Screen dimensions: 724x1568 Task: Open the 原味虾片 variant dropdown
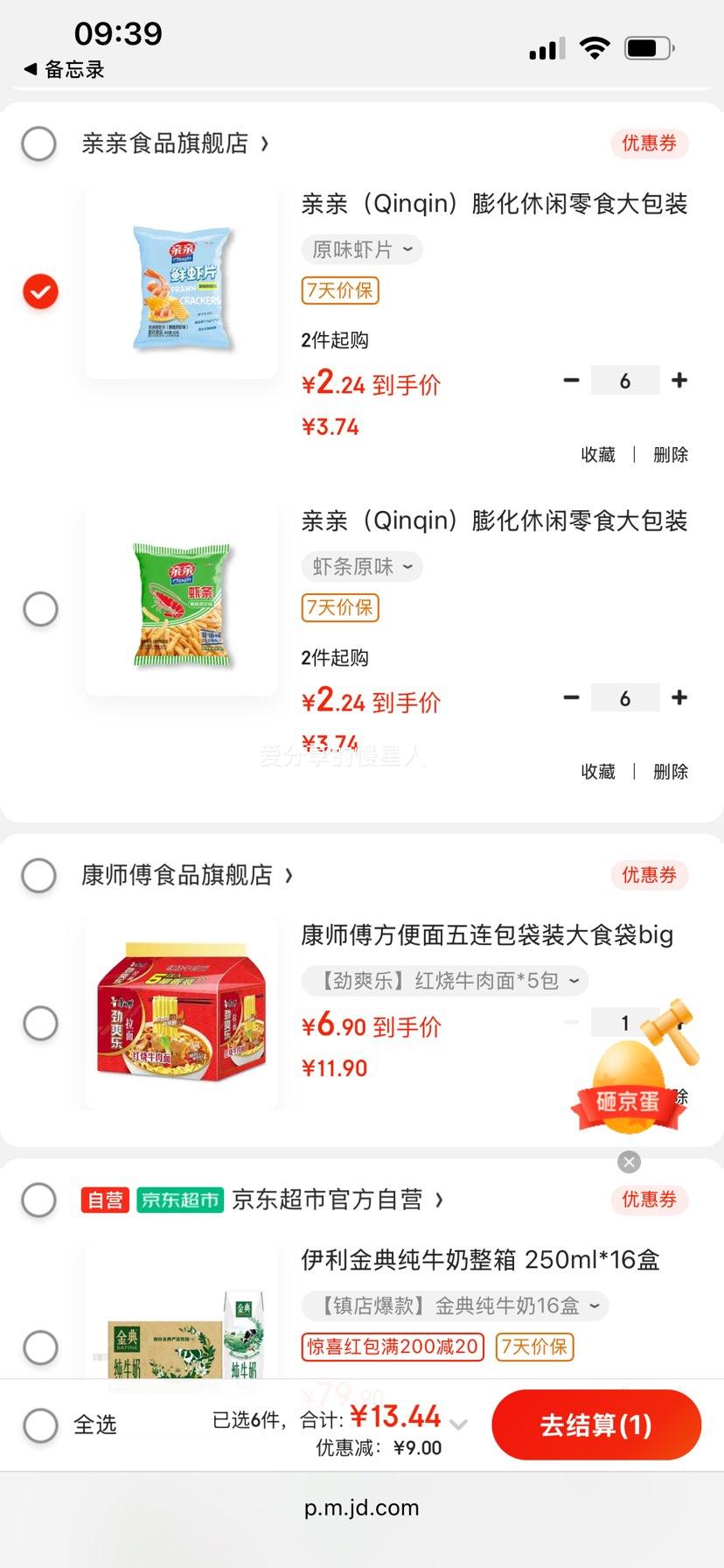tap(362, 249)
